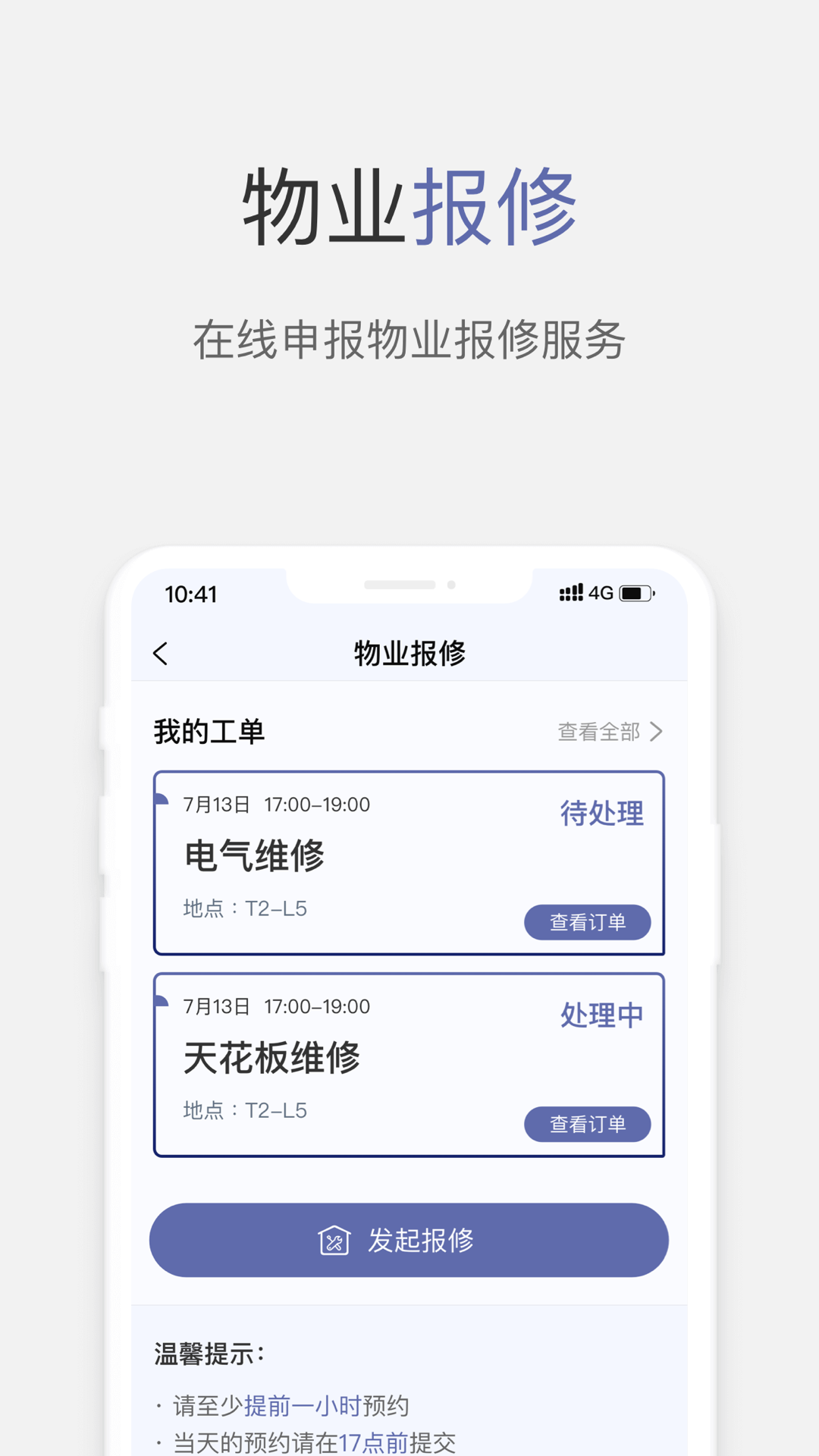
Task: Tap the signal strength bars in status bar
Action: (x=571, y=595)
